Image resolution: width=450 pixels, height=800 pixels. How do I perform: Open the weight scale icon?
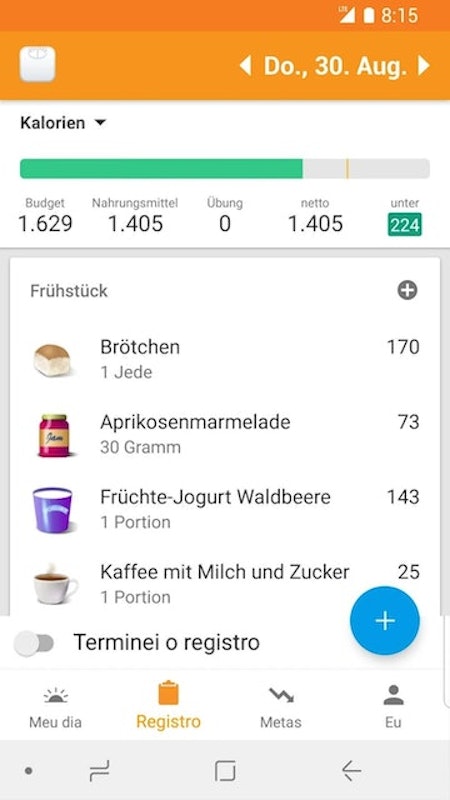click(38, 65)
